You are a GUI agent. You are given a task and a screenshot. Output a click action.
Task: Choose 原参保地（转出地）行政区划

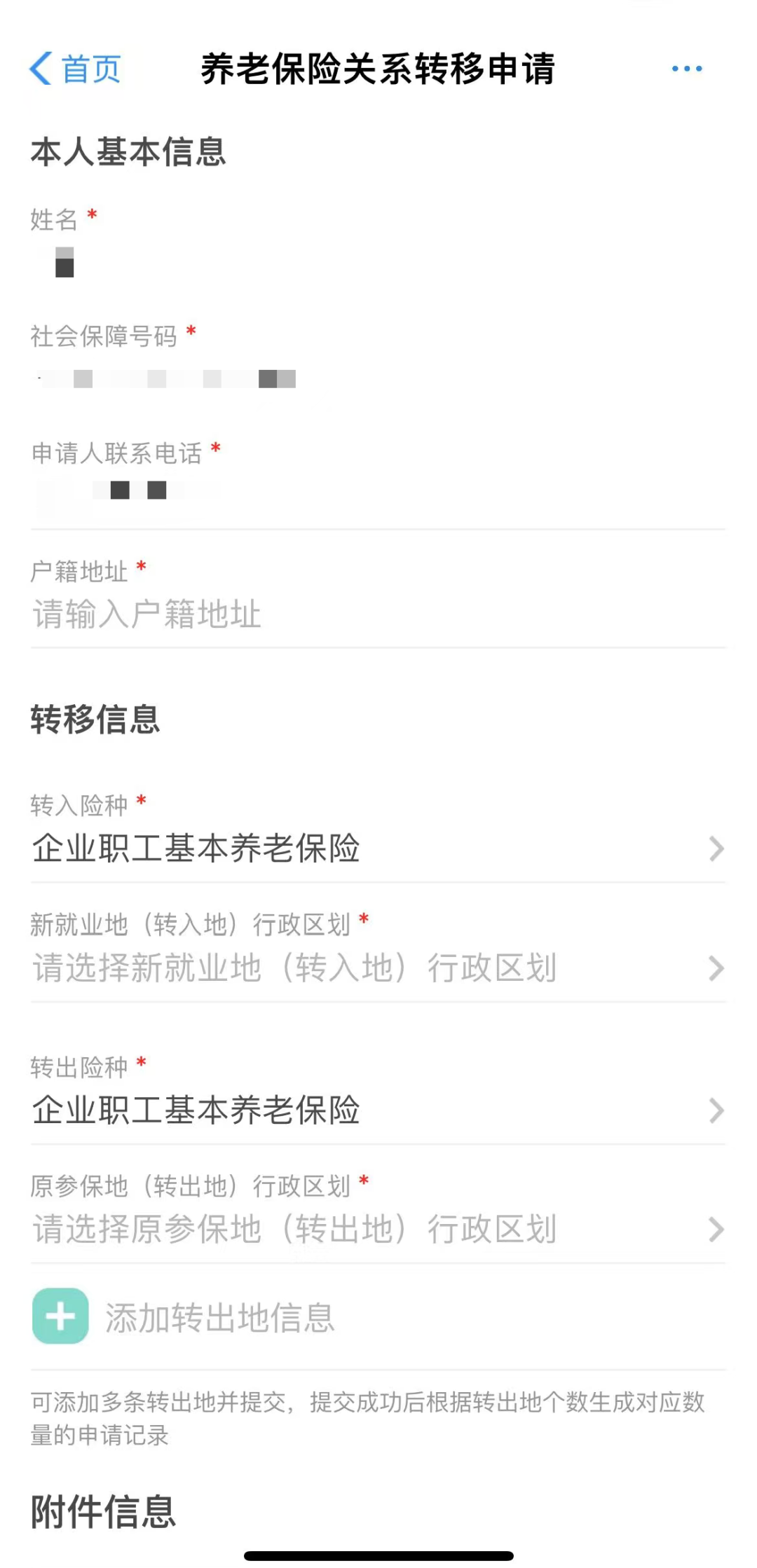click(x=377, y=1230)
